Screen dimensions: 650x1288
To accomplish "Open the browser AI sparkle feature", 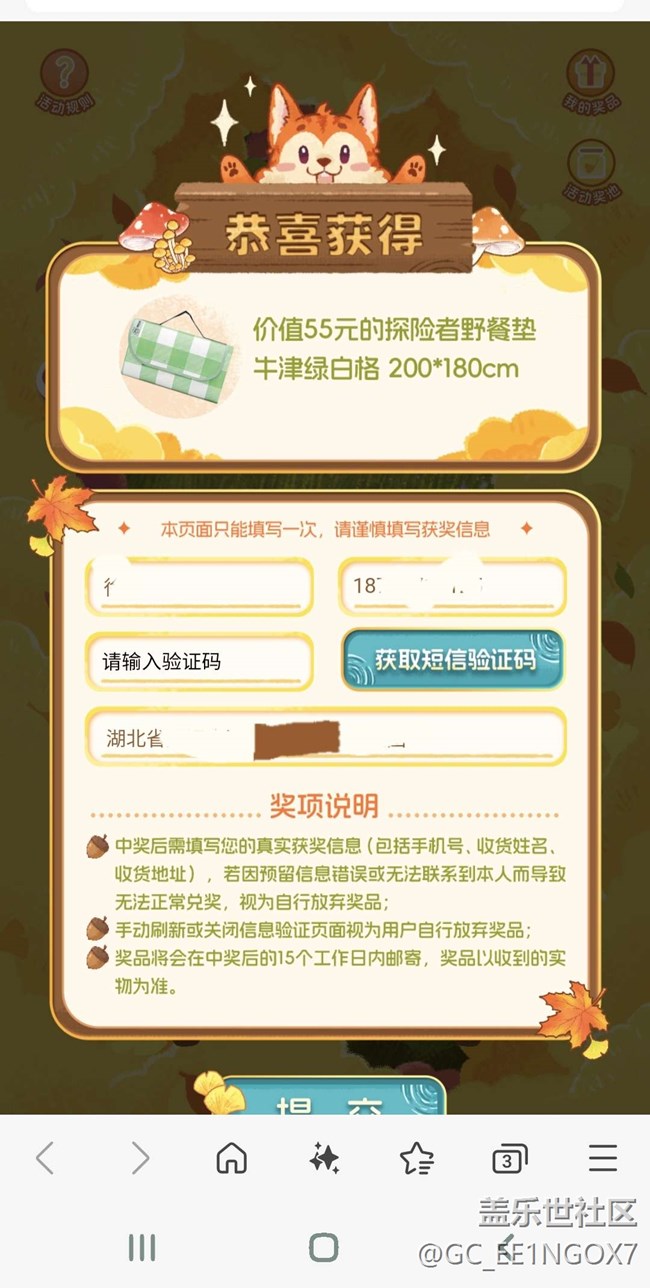I will point(324,1158).
